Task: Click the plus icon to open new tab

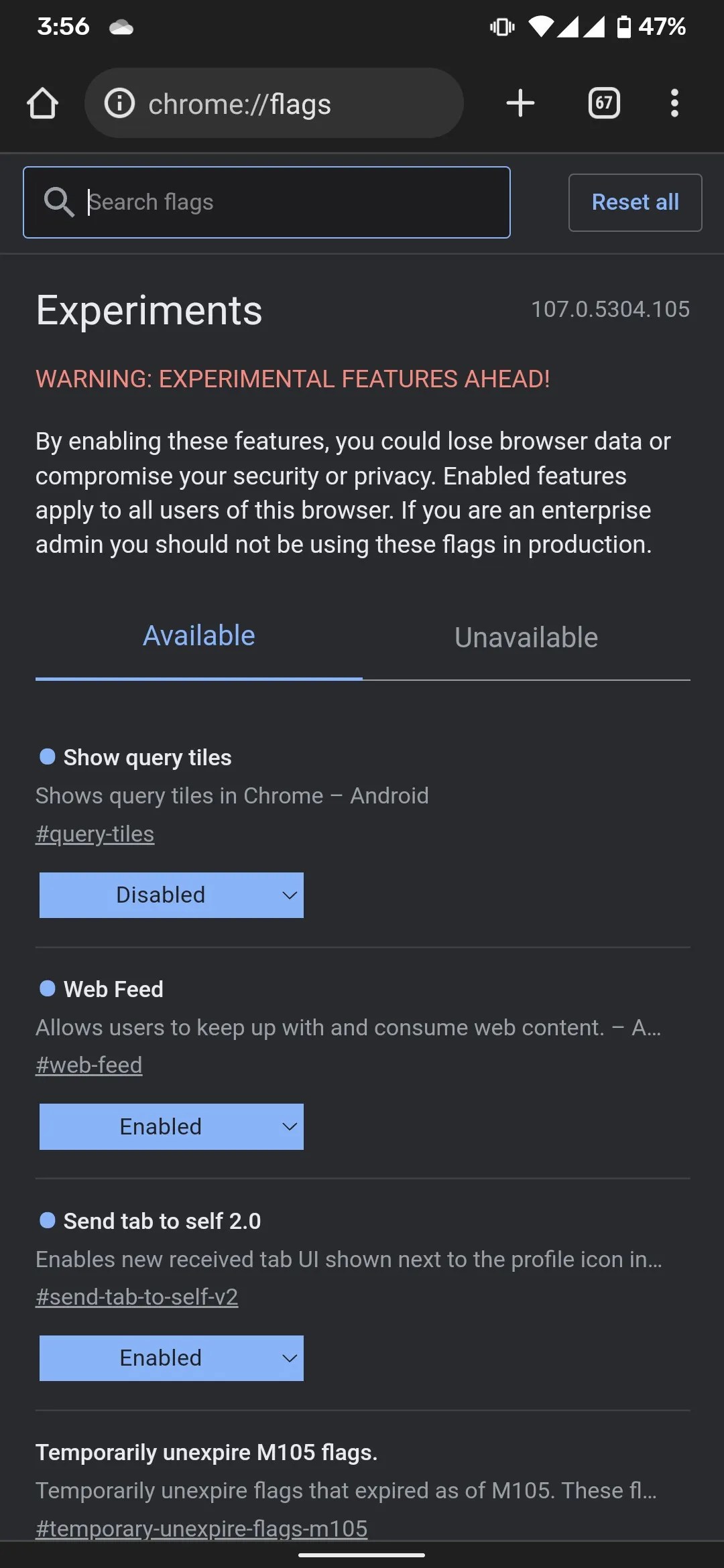Action: click(x=520, y=103)
